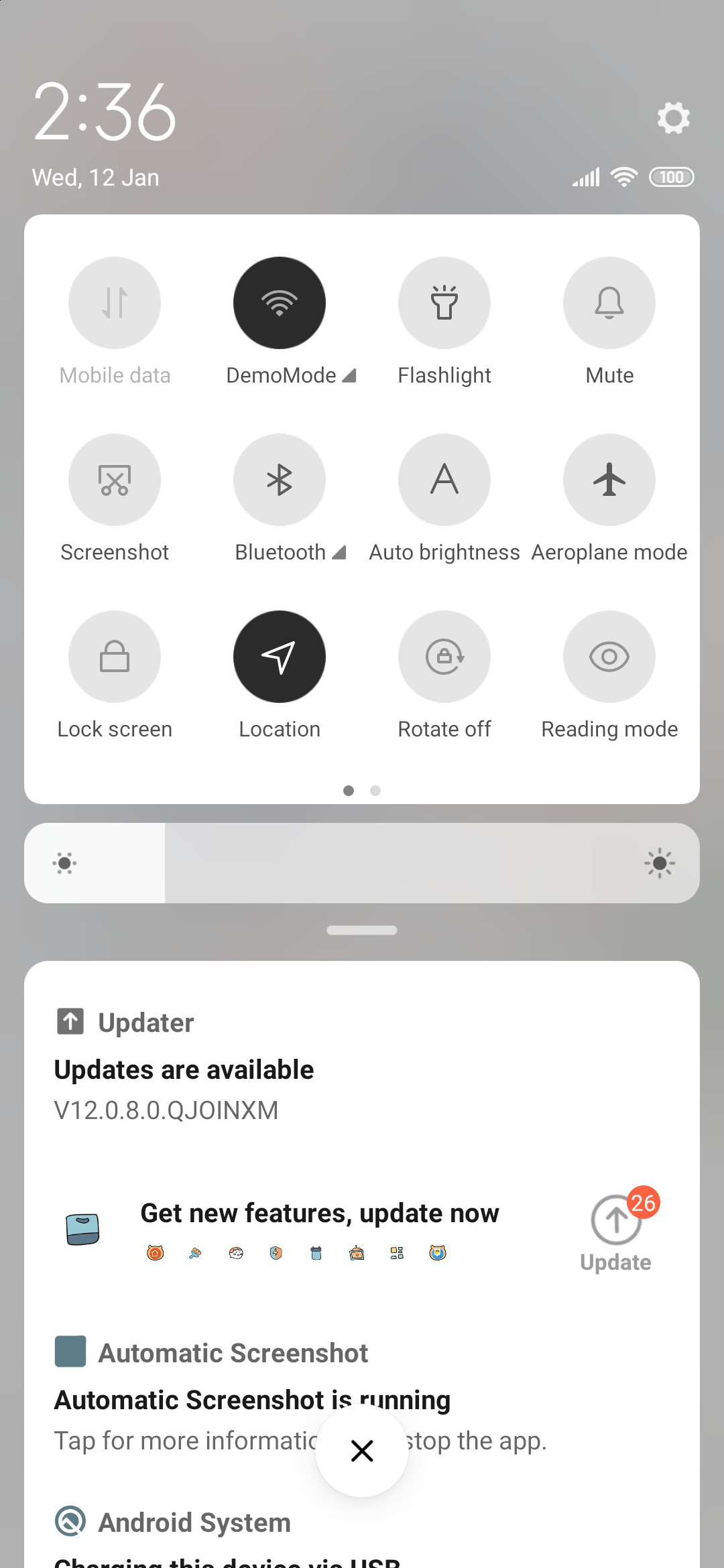Turn off the DemoMode Wi-Fi toggle
Screen dimensions: 724x1568
click(280, 303)
